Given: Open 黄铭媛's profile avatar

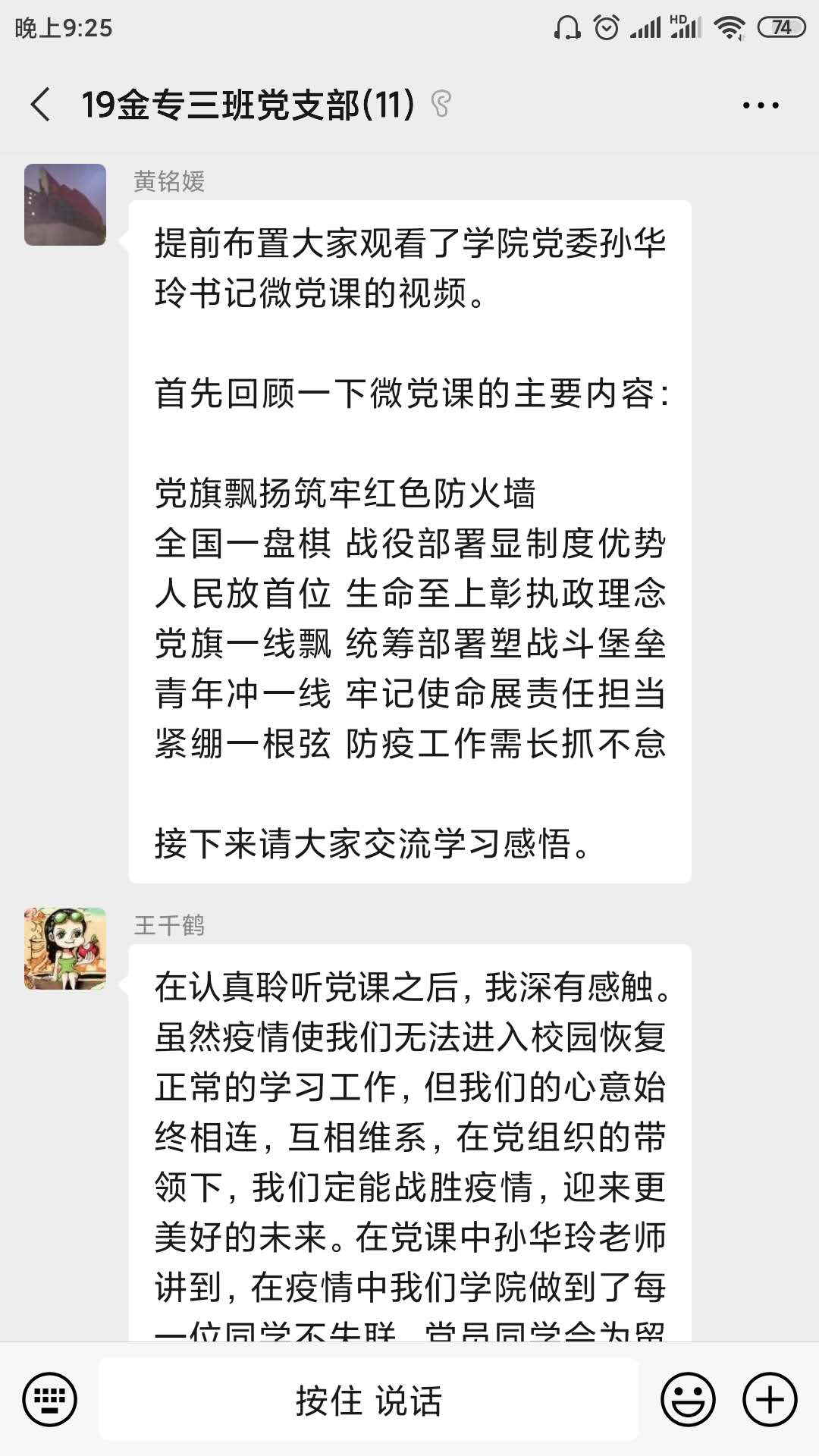Looking at the screenshot, I should tap(65, 205).
